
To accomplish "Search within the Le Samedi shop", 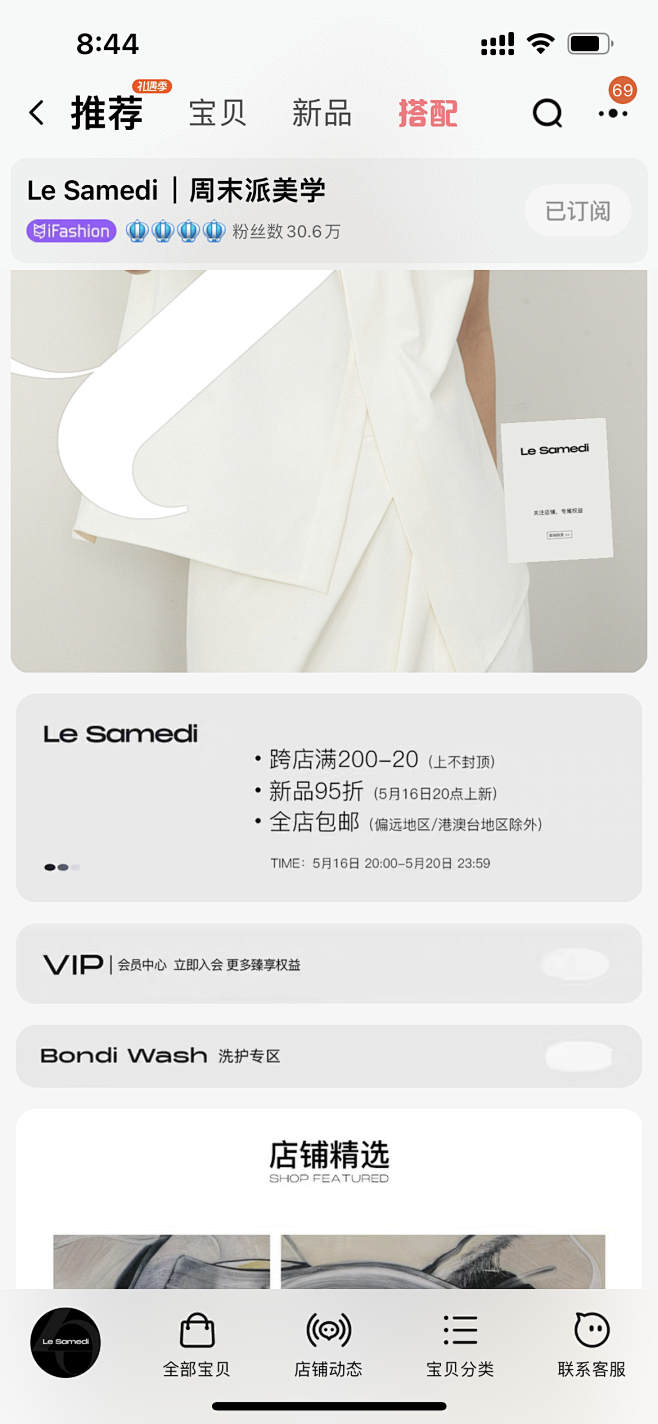I will click(547, 114).
